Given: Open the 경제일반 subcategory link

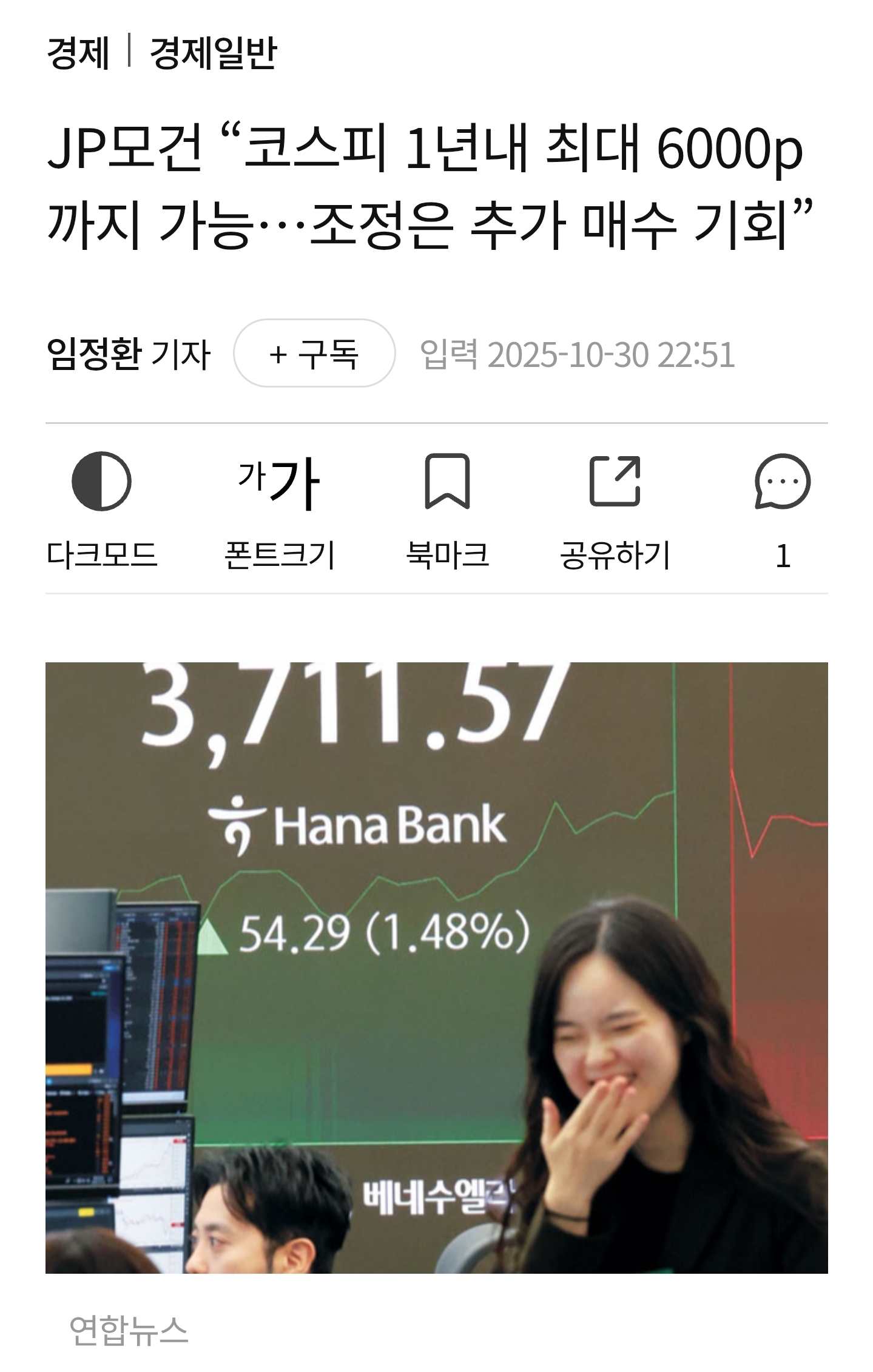Looking at the screenshot, I should click(x=213, y=53).
